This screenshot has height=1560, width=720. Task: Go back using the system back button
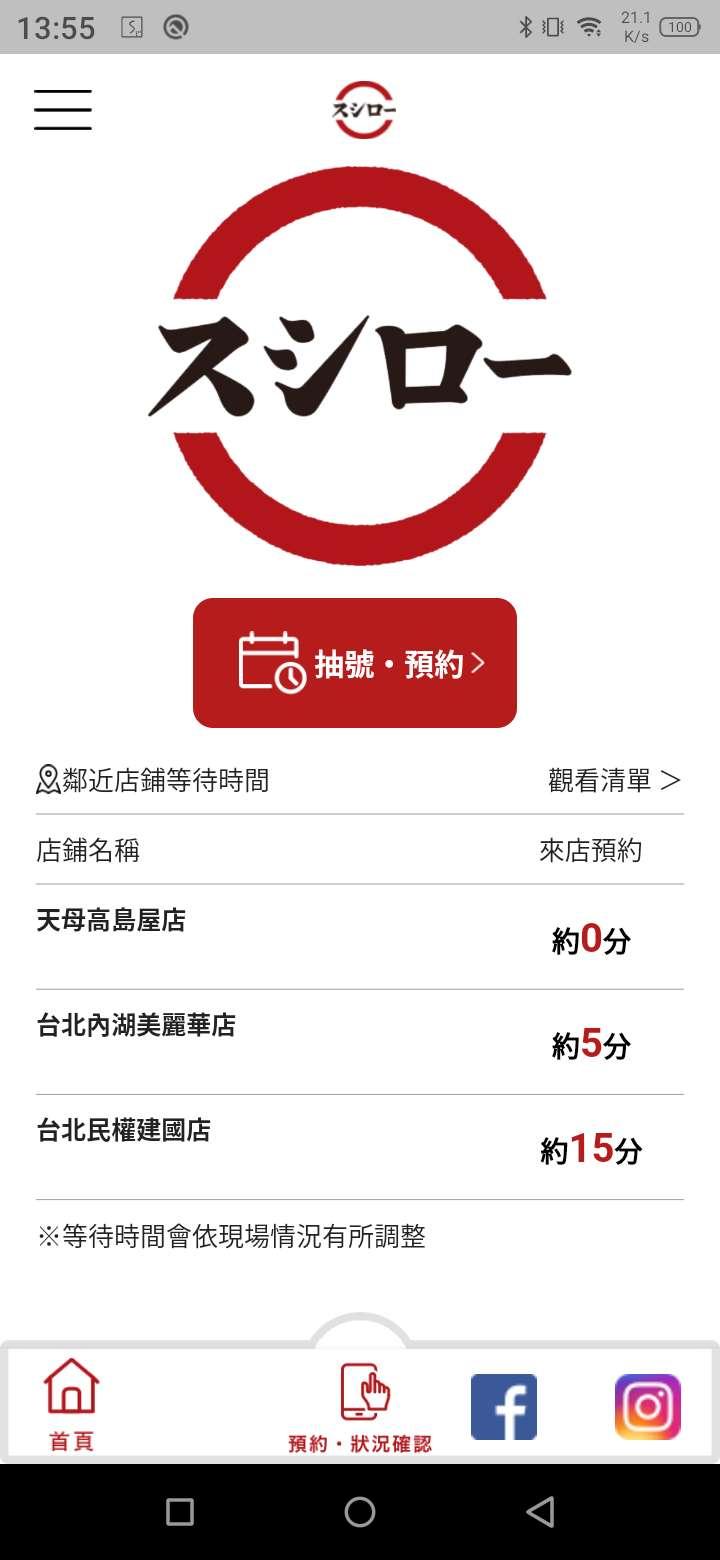(540, 1512)
